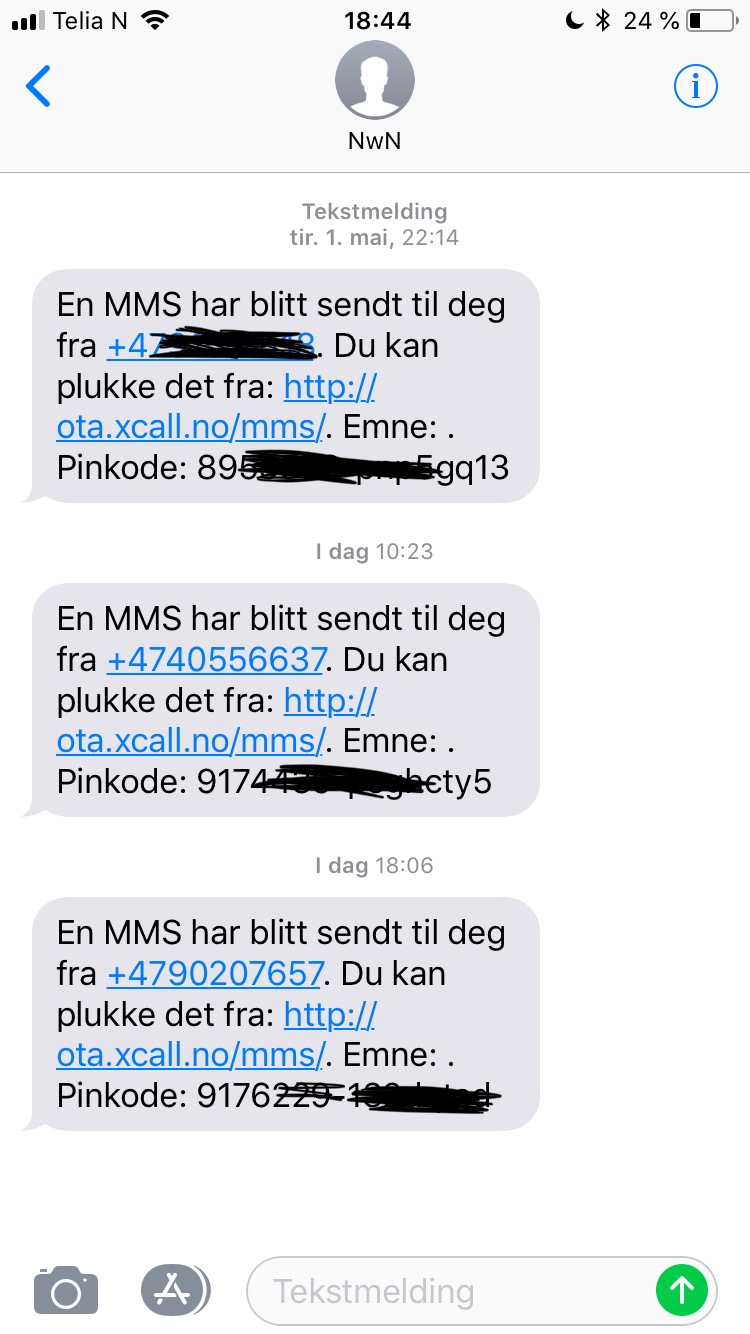Open the camera to attach a photo
Image resolution: width=750 pixels, height=1334 pixels.
coord(66,1290)
